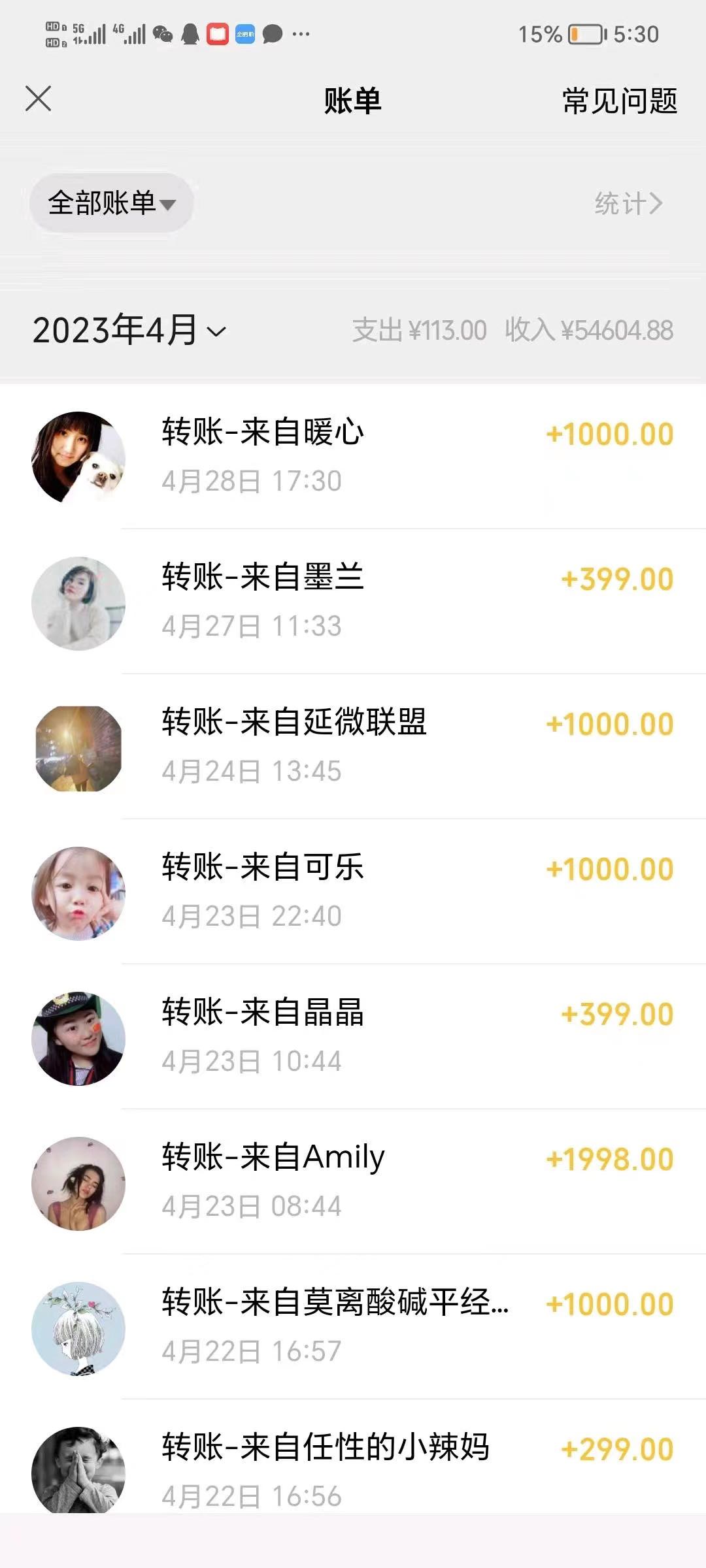Show details of transfer from 可乐
This screenshot has height=1568, width=706.
353,891
